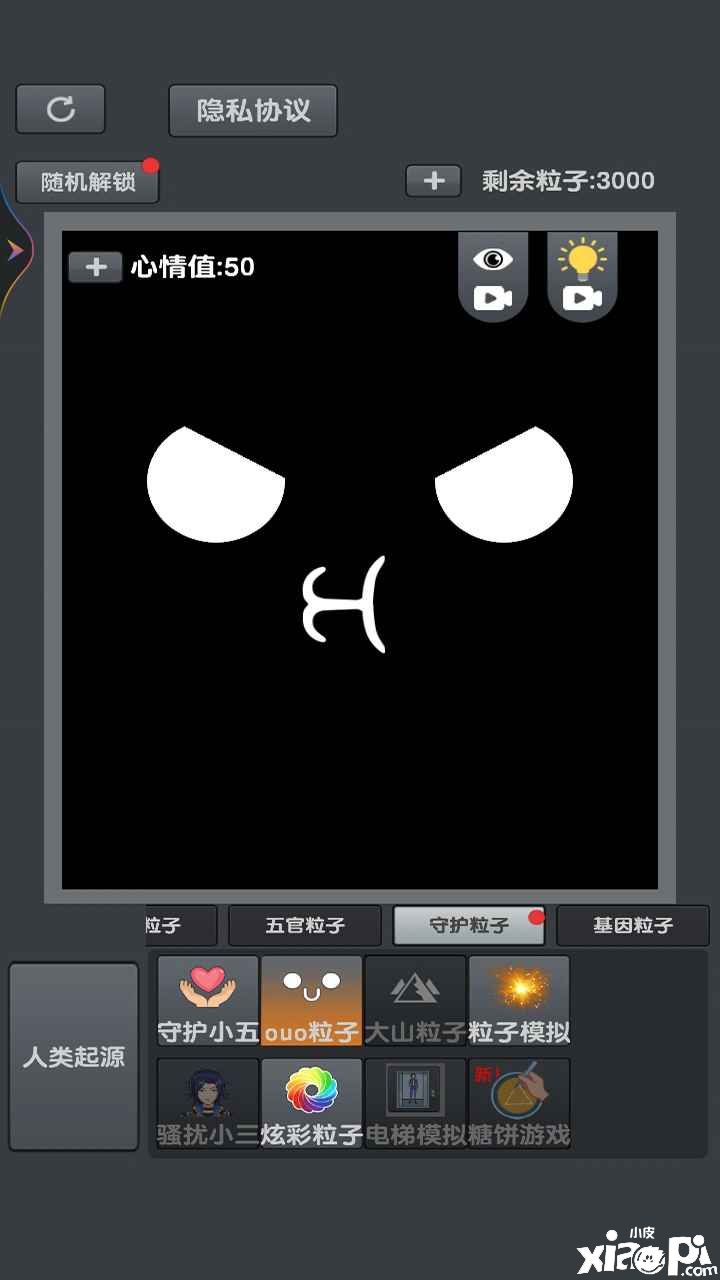Open the 粒子模拟 tile

pos(519,1001)
